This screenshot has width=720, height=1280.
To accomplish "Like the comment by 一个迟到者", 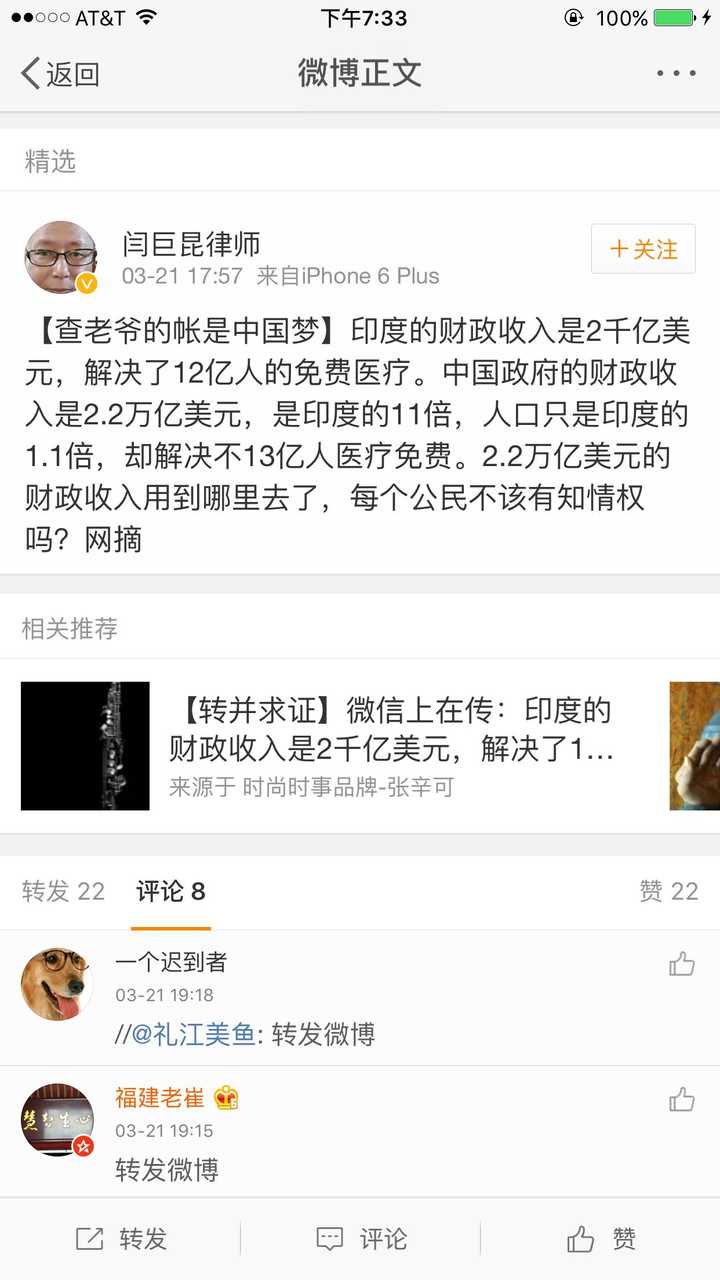I will point(682,964).
